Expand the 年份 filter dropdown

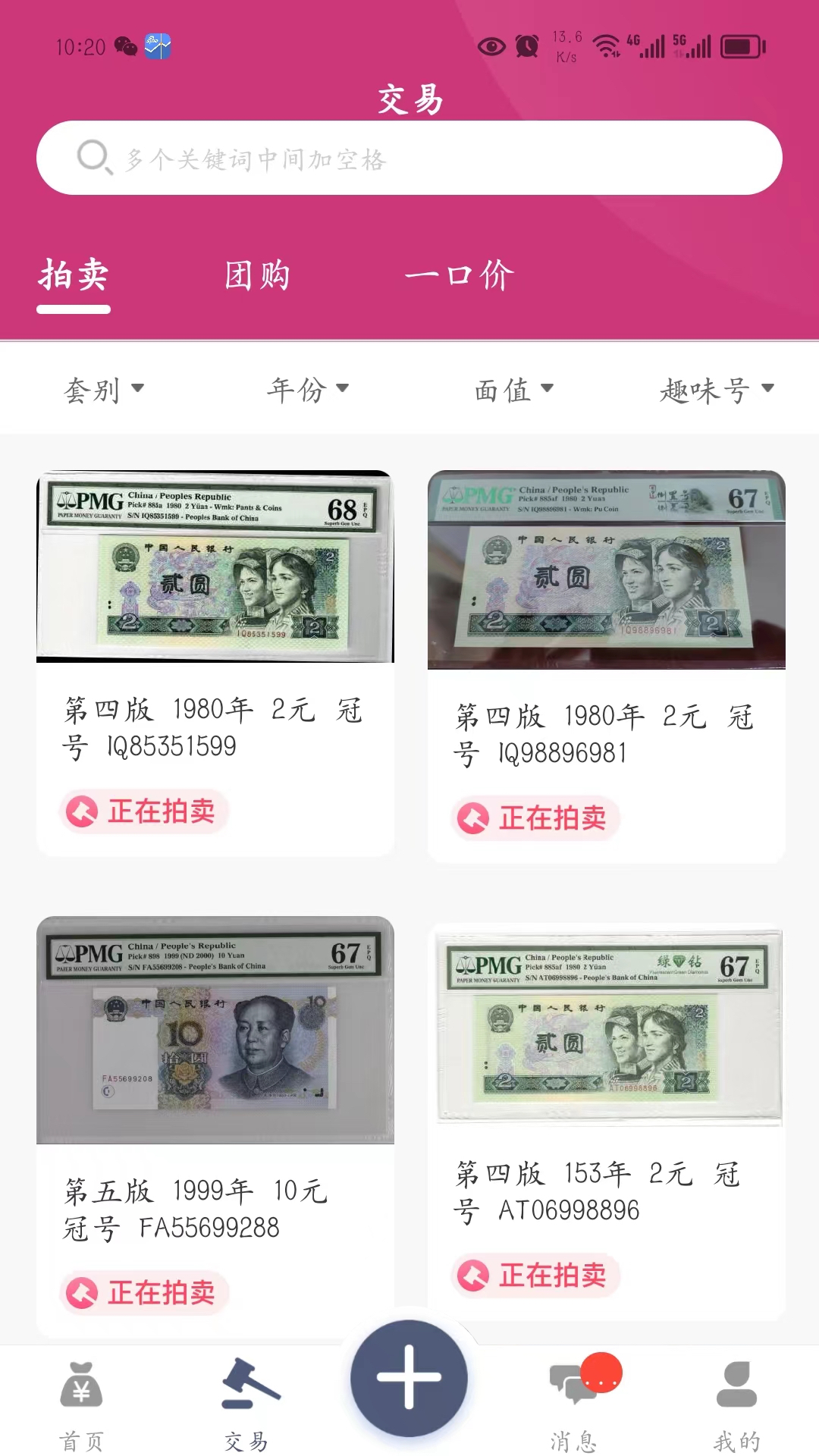coord(307,390)
